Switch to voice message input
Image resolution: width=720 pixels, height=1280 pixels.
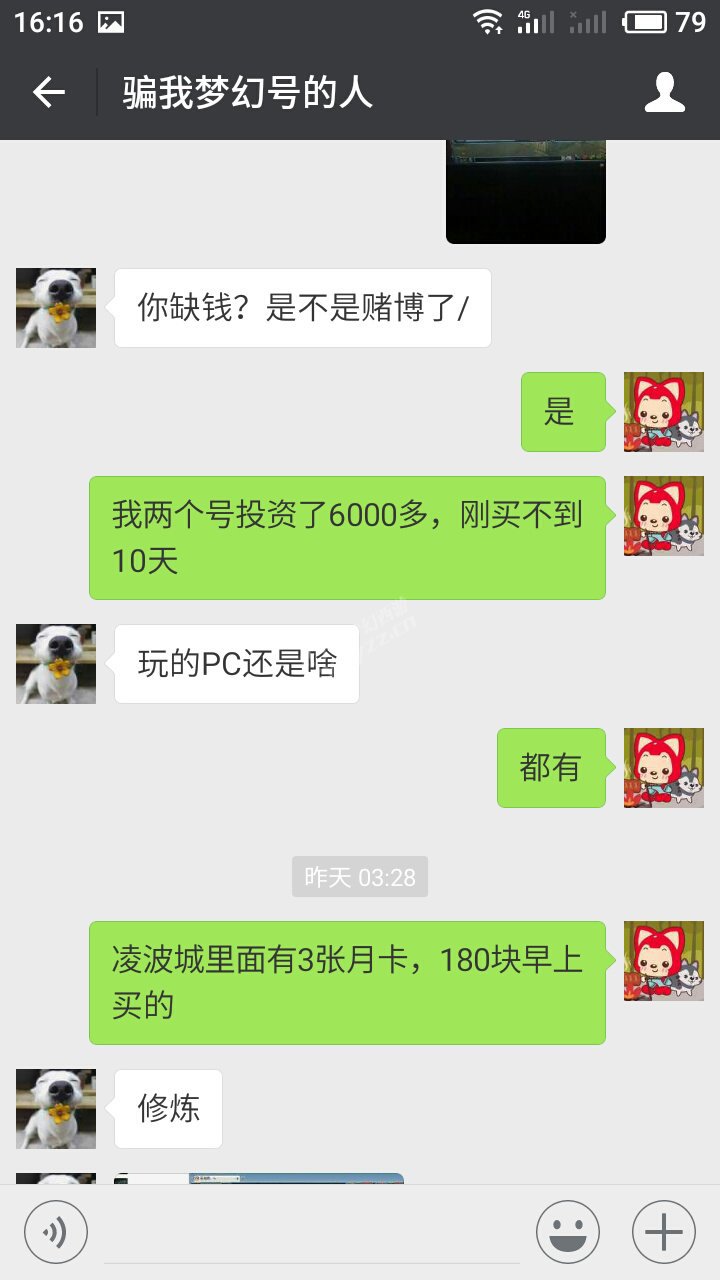(56, 1232)
